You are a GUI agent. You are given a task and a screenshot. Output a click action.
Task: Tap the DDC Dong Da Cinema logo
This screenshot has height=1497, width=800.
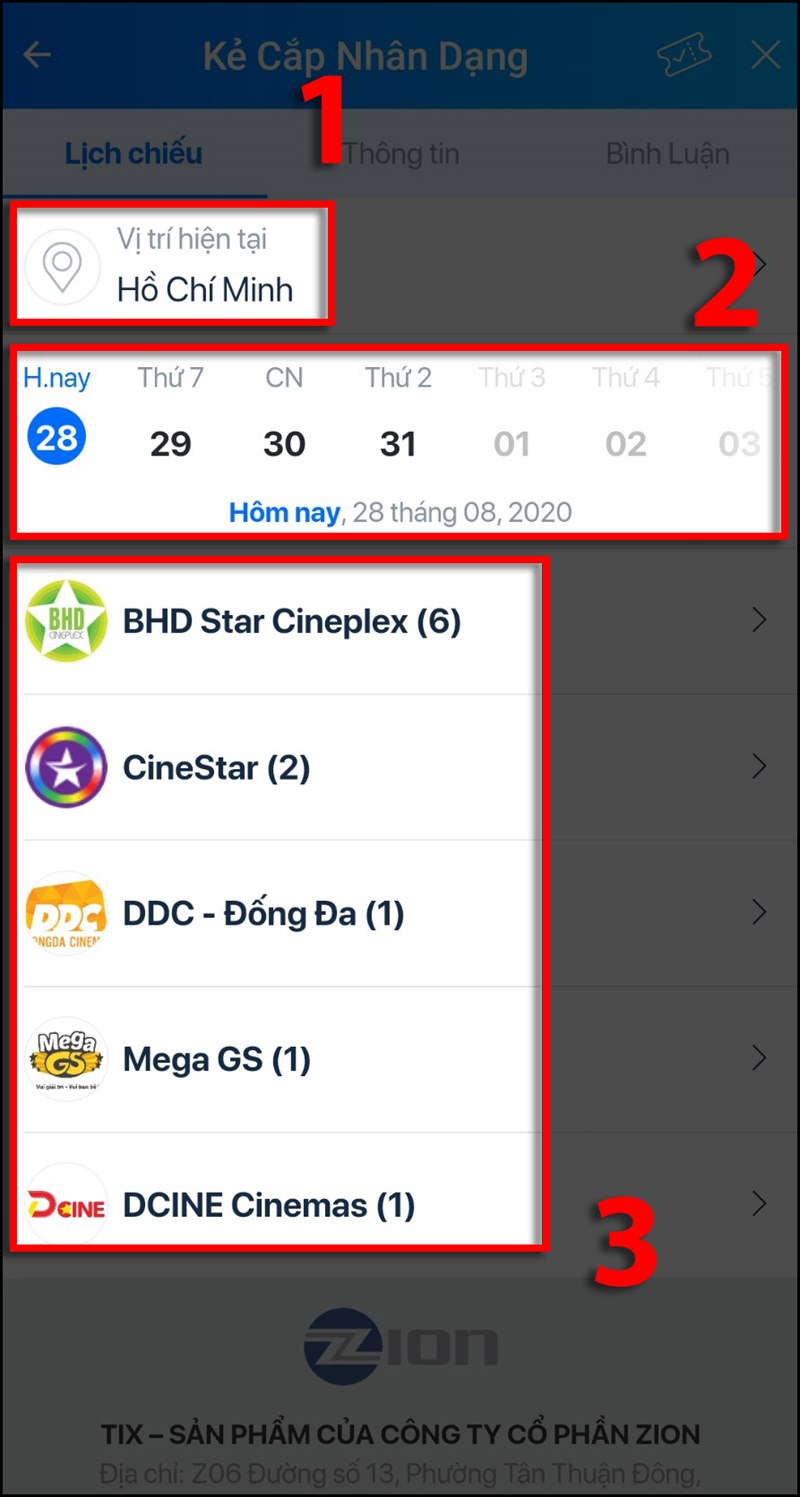pyautogui.click(x=65, y=912)
